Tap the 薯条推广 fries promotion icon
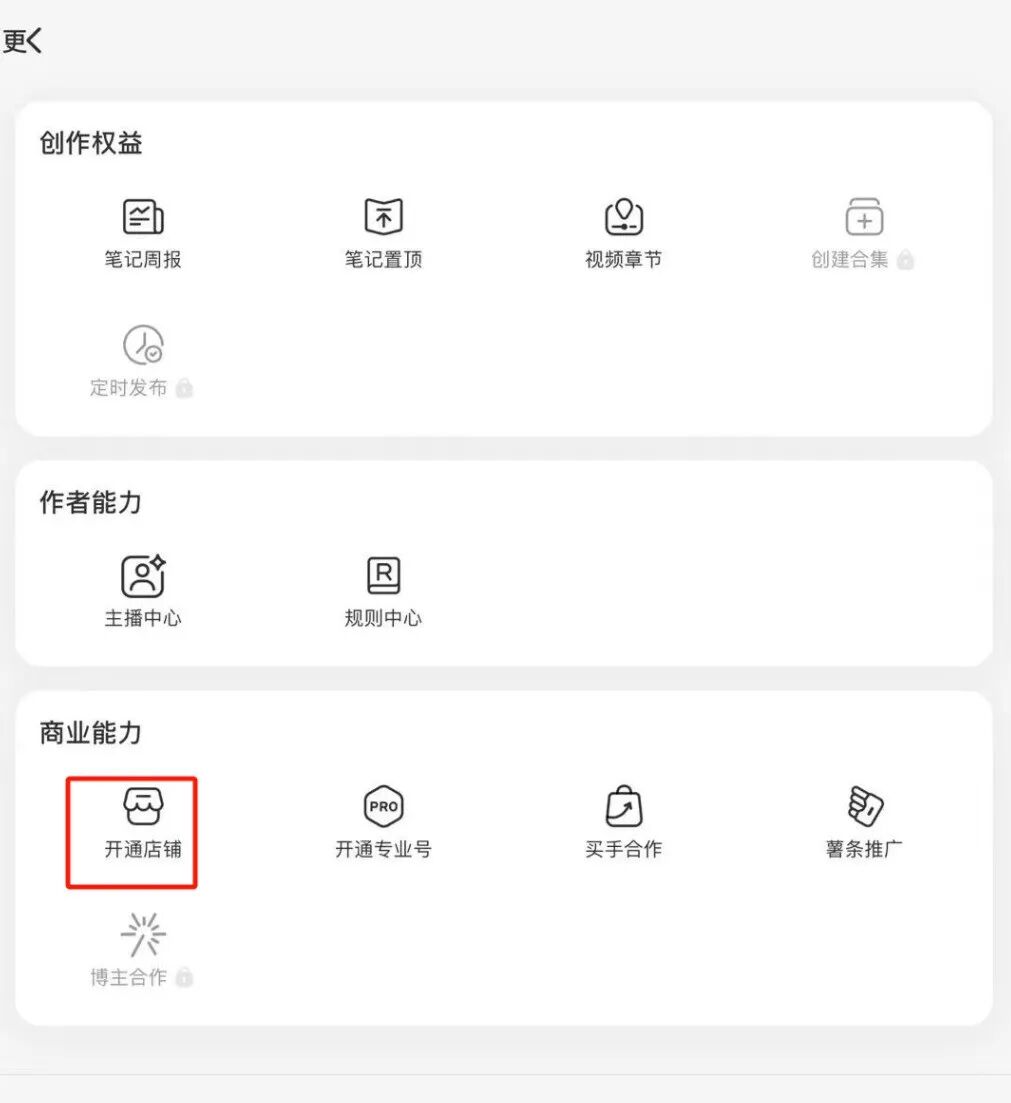The image size is (1011, 1103). (862, 805)
